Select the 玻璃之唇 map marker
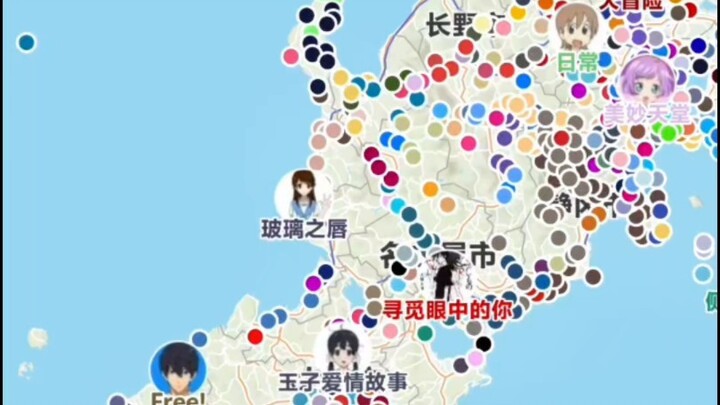Viewport: 720px width, 405px height. pos(300,193)
